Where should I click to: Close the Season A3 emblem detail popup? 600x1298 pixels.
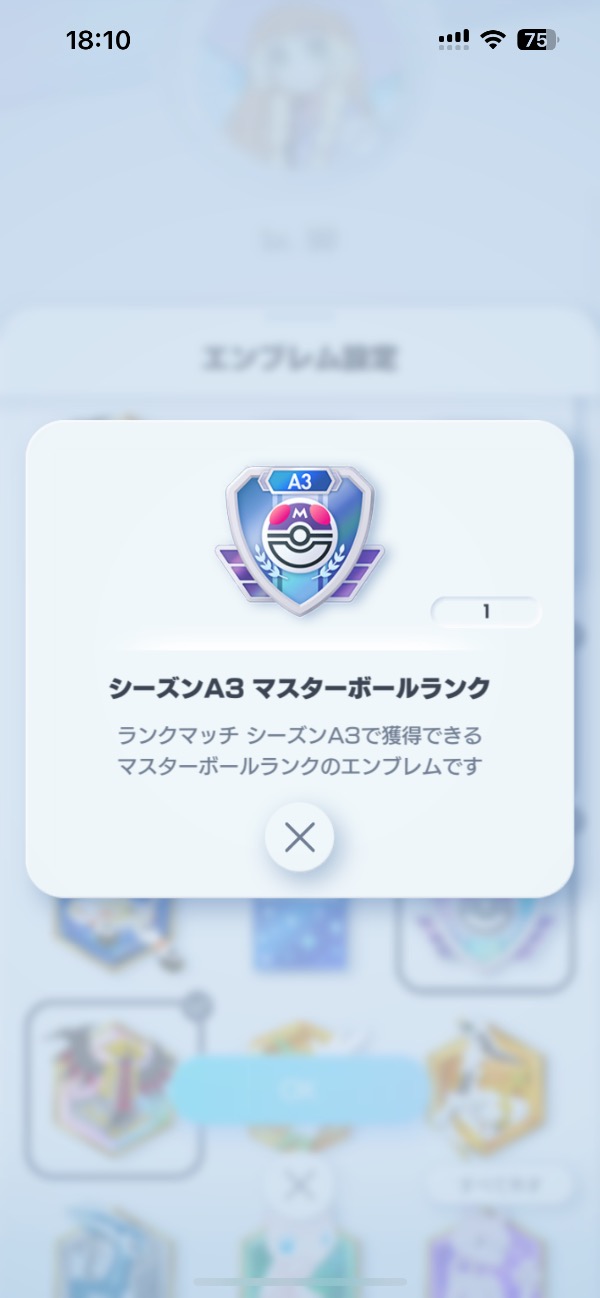pos(299,837)
